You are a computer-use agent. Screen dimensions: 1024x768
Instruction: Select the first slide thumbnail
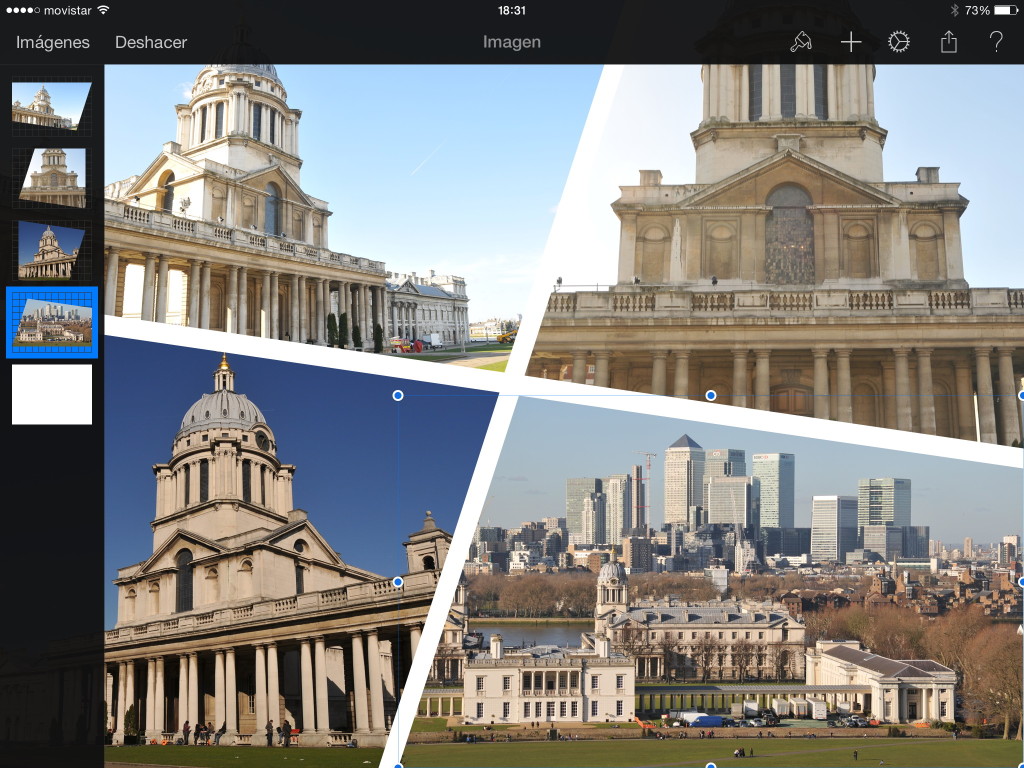click(51, 106)
